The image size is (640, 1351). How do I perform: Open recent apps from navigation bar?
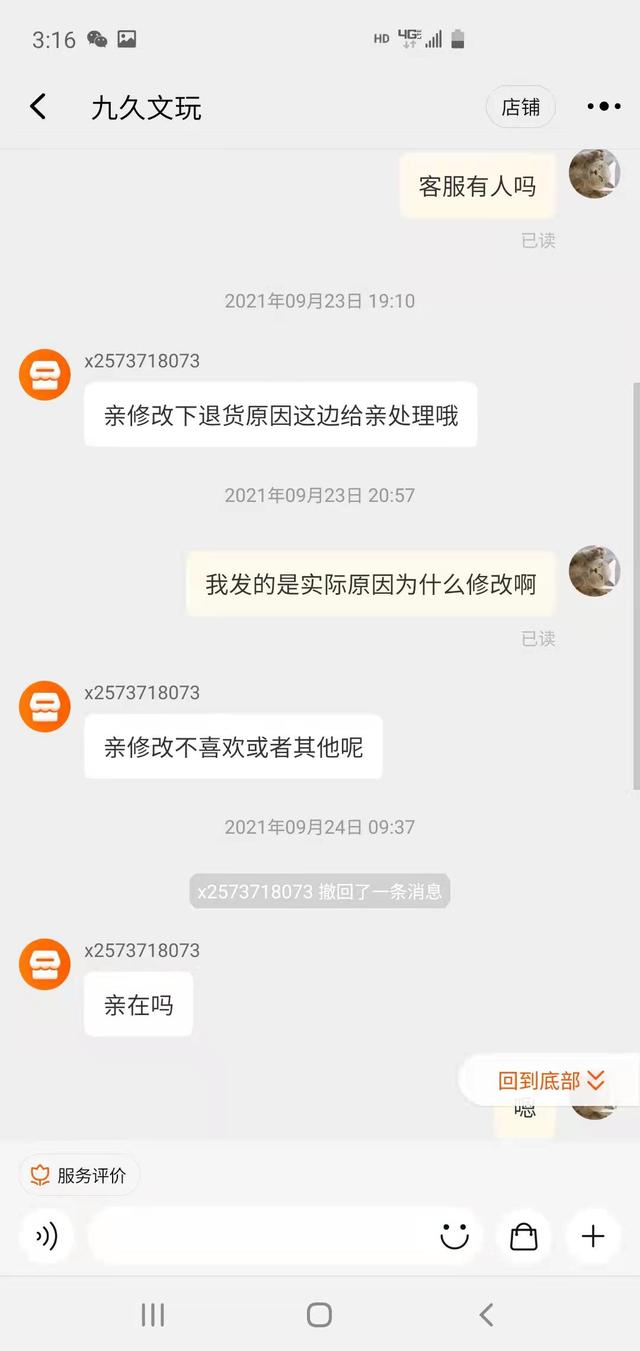point(153,1315)
